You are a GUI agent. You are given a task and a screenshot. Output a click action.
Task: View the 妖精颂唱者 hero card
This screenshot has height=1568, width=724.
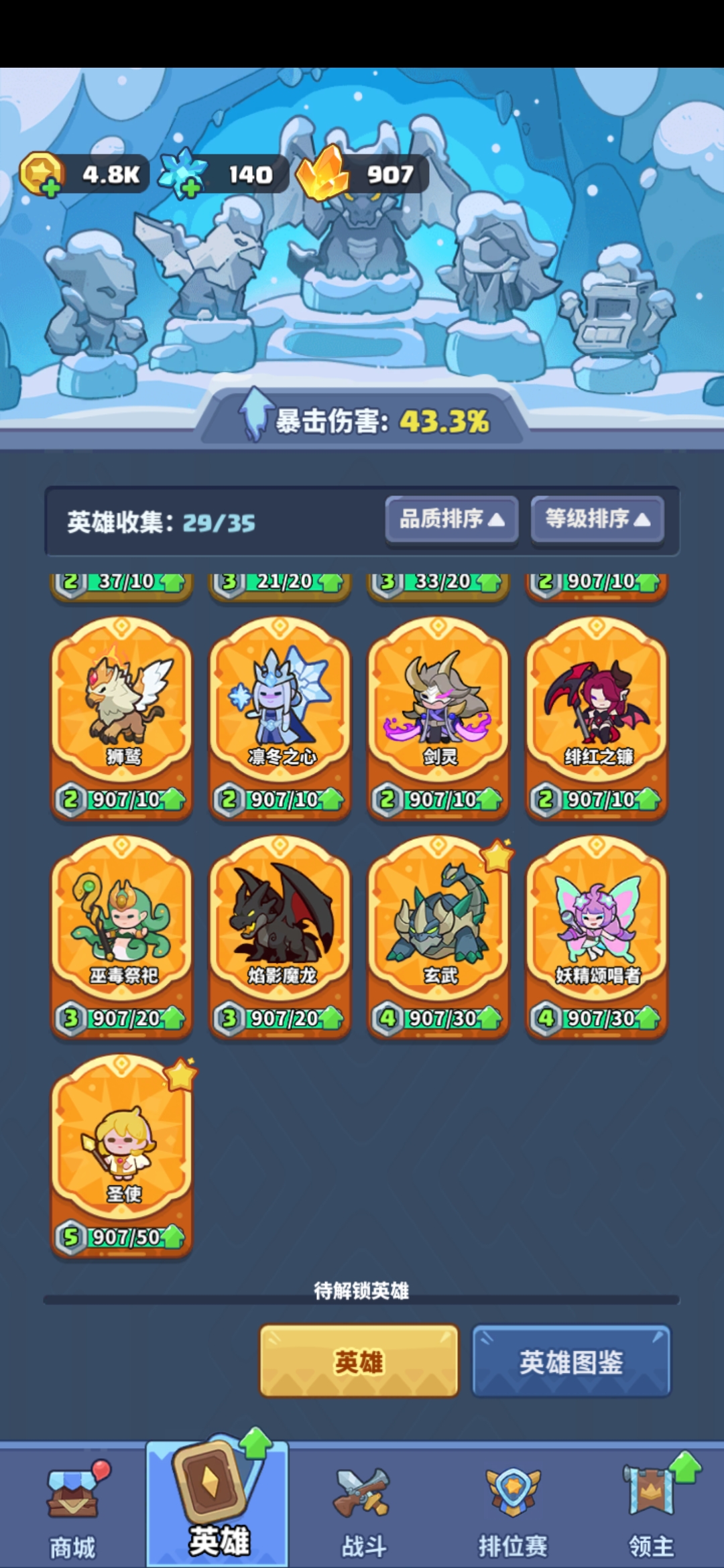tap(597, 935)
